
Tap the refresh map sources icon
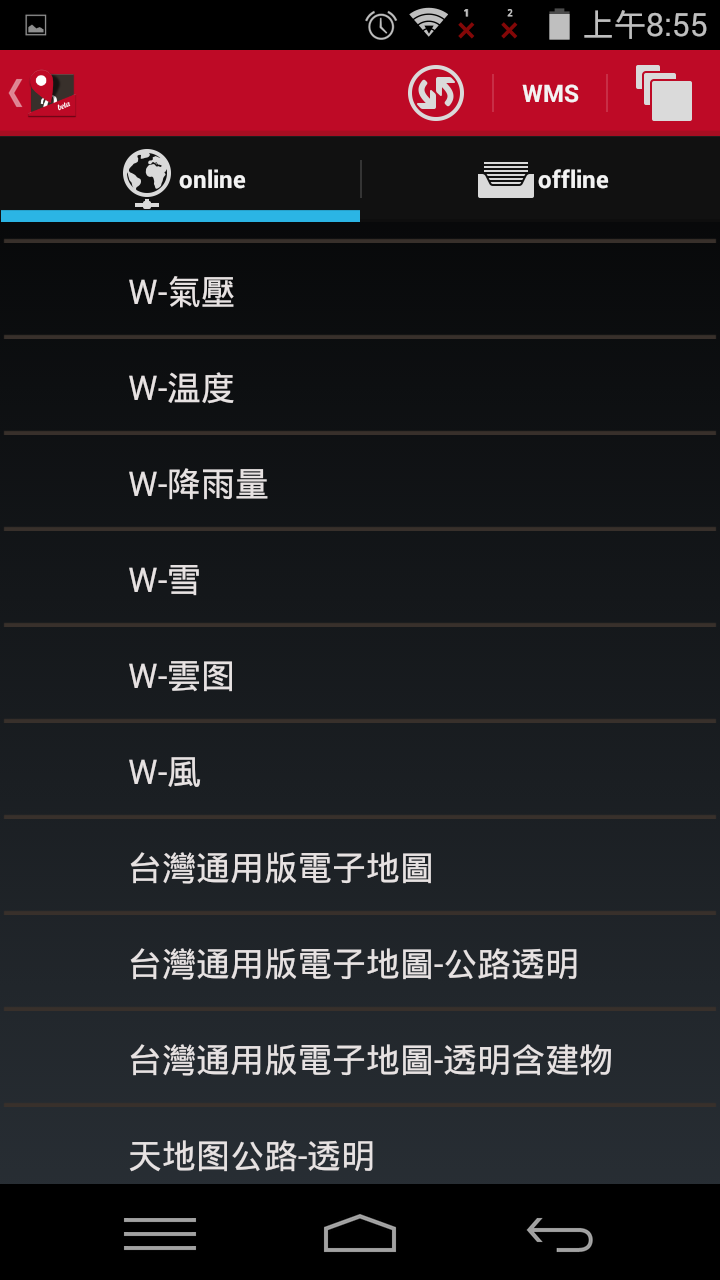coord(436,93)
